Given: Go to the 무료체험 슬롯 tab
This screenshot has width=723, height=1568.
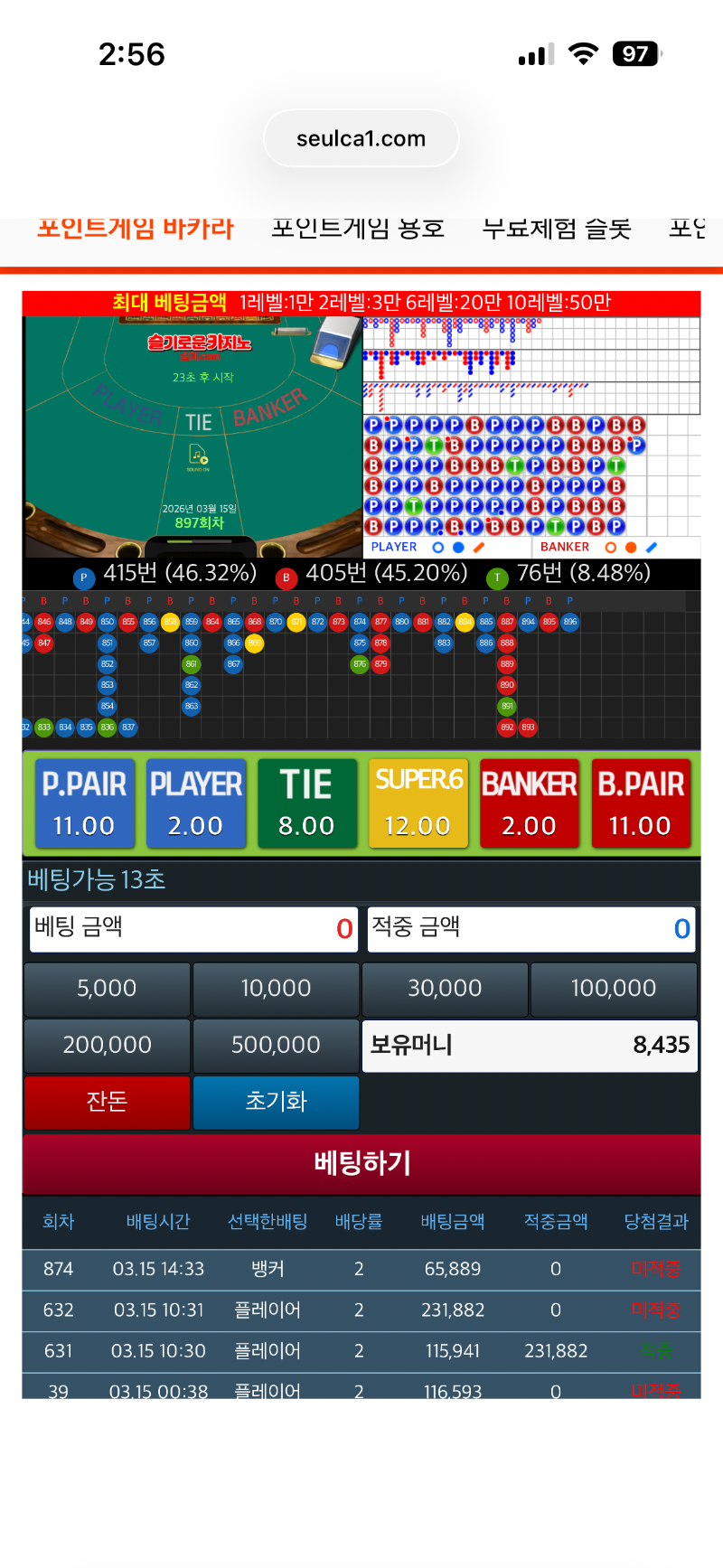Looking at the screenshot, I should click(x=557, y=230).
